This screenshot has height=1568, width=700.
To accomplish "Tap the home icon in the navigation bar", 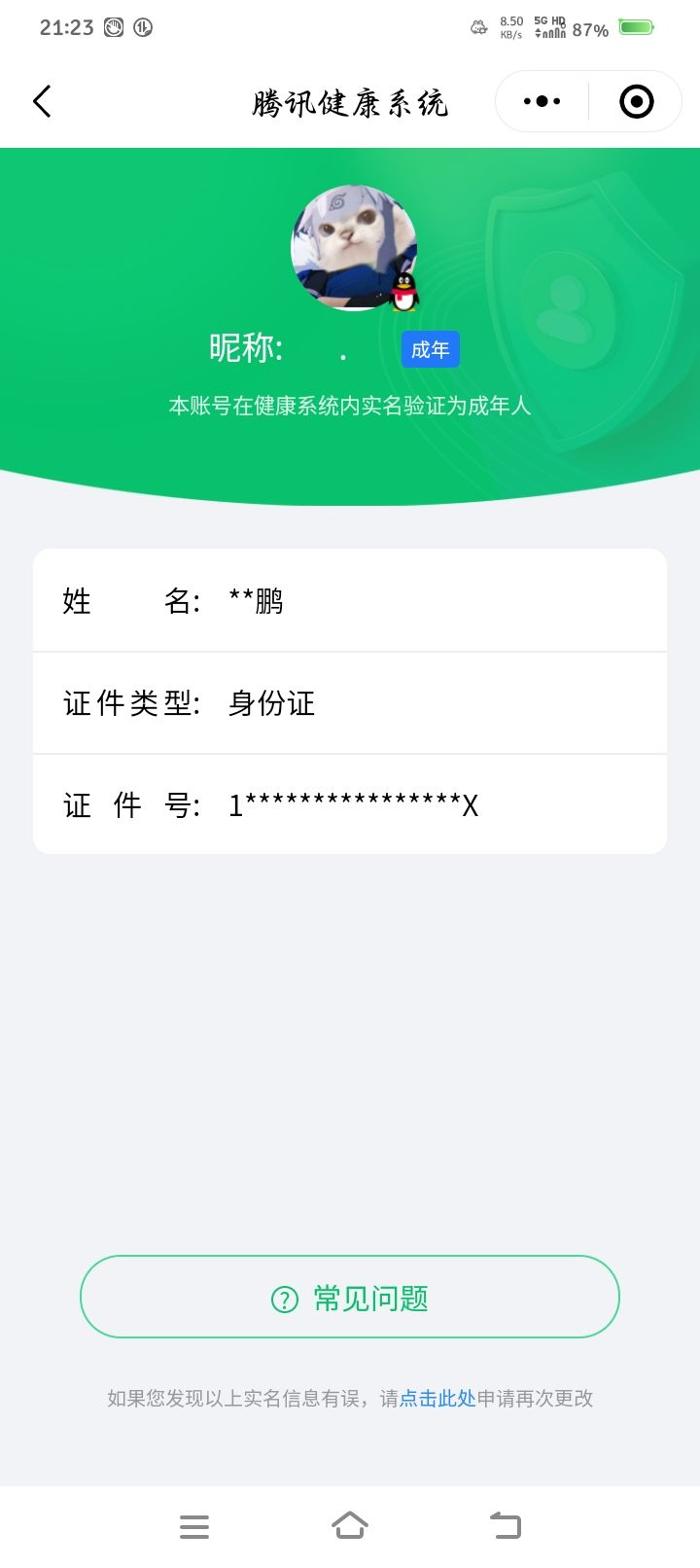I will point(350,1526).
